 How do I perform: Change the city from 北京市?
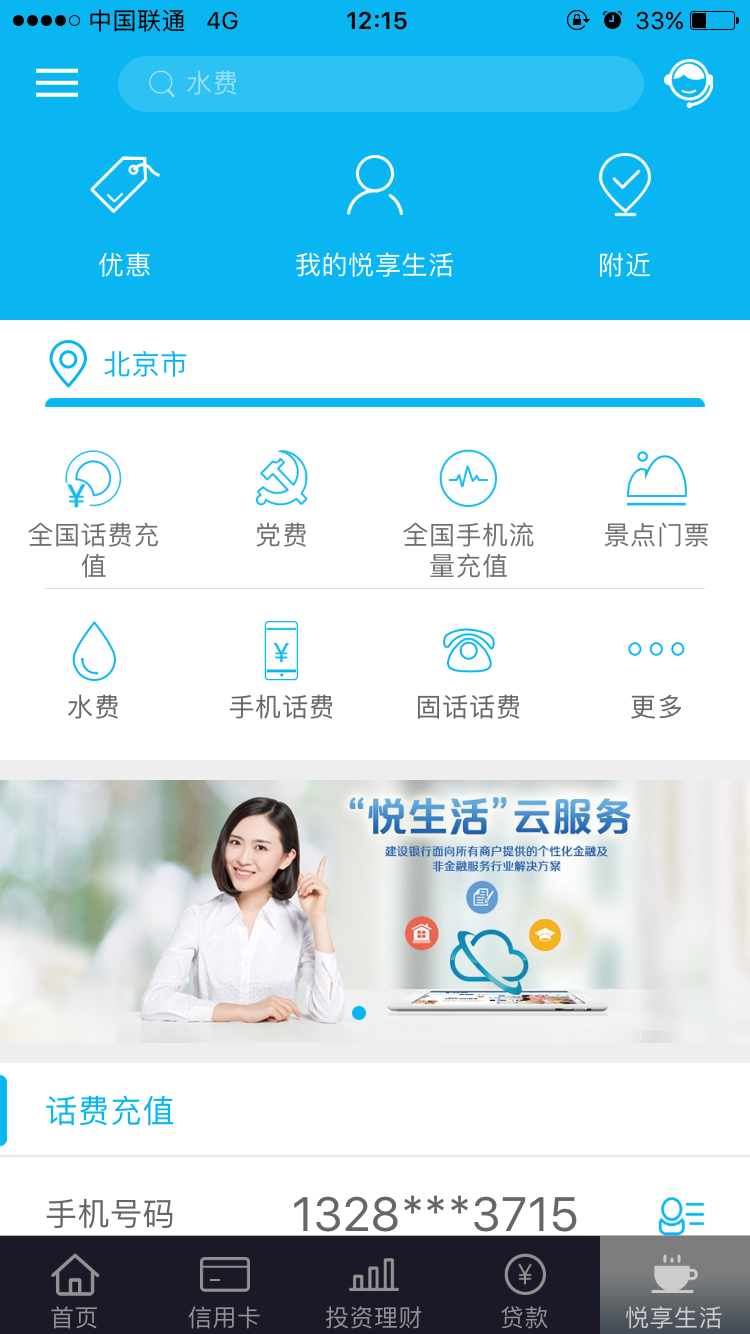click(120, 364)
